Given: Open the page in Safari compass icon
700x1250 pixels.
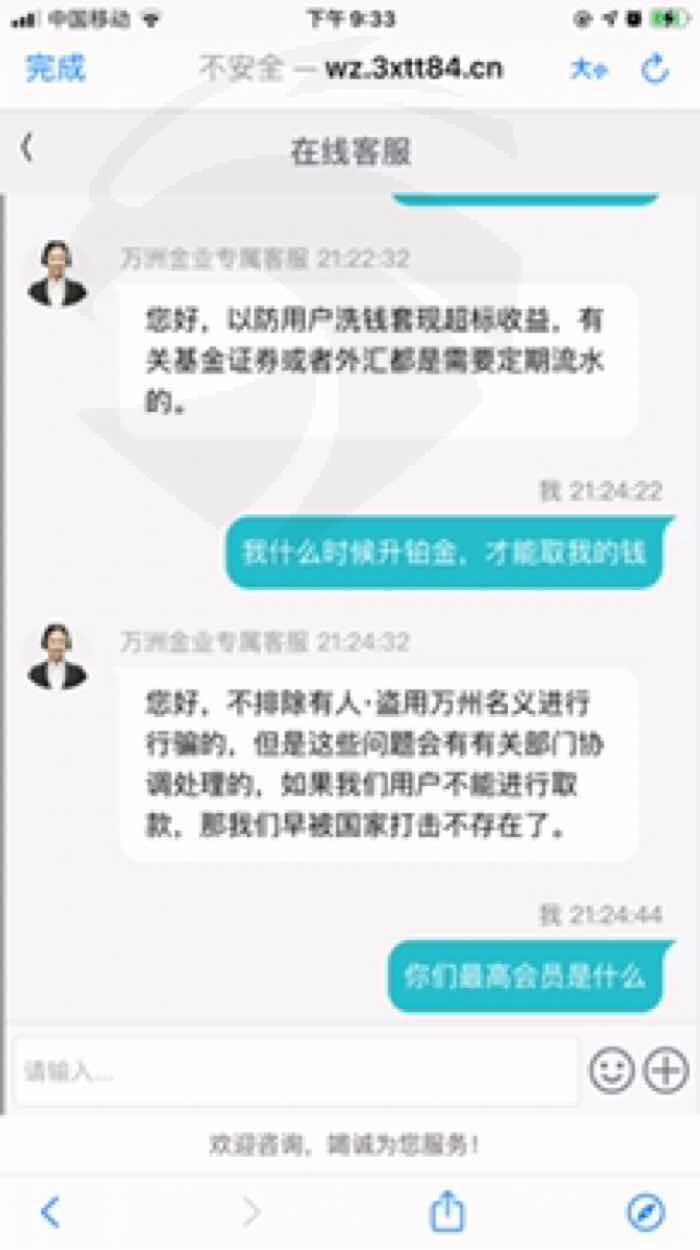Looking at the screenshot, I should [x=646, y=1212].
